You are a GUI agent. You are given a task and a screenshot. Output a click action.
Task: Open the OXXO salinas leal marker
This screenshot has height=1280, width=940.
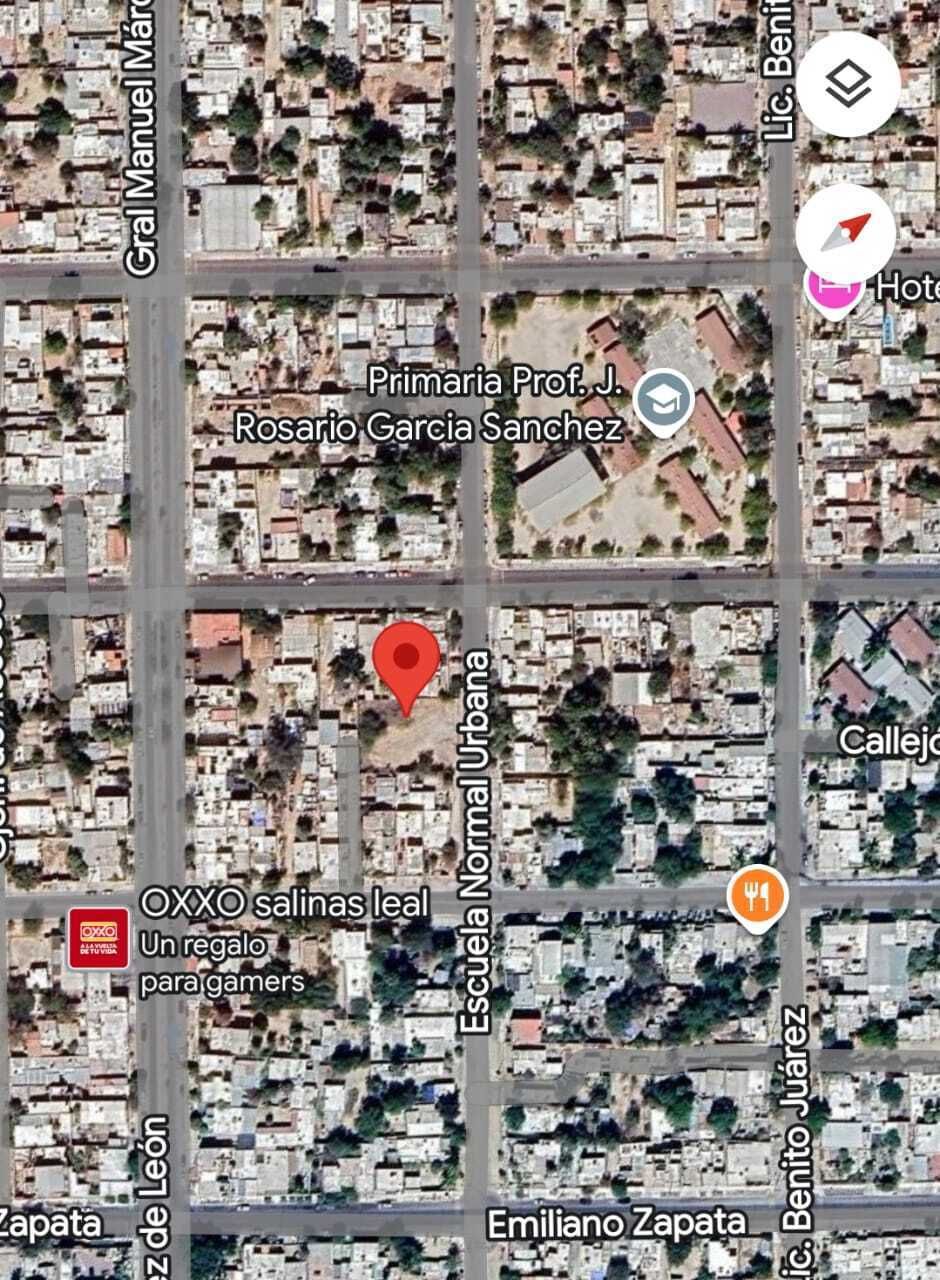pyautogui.click(x=98, y=939)
